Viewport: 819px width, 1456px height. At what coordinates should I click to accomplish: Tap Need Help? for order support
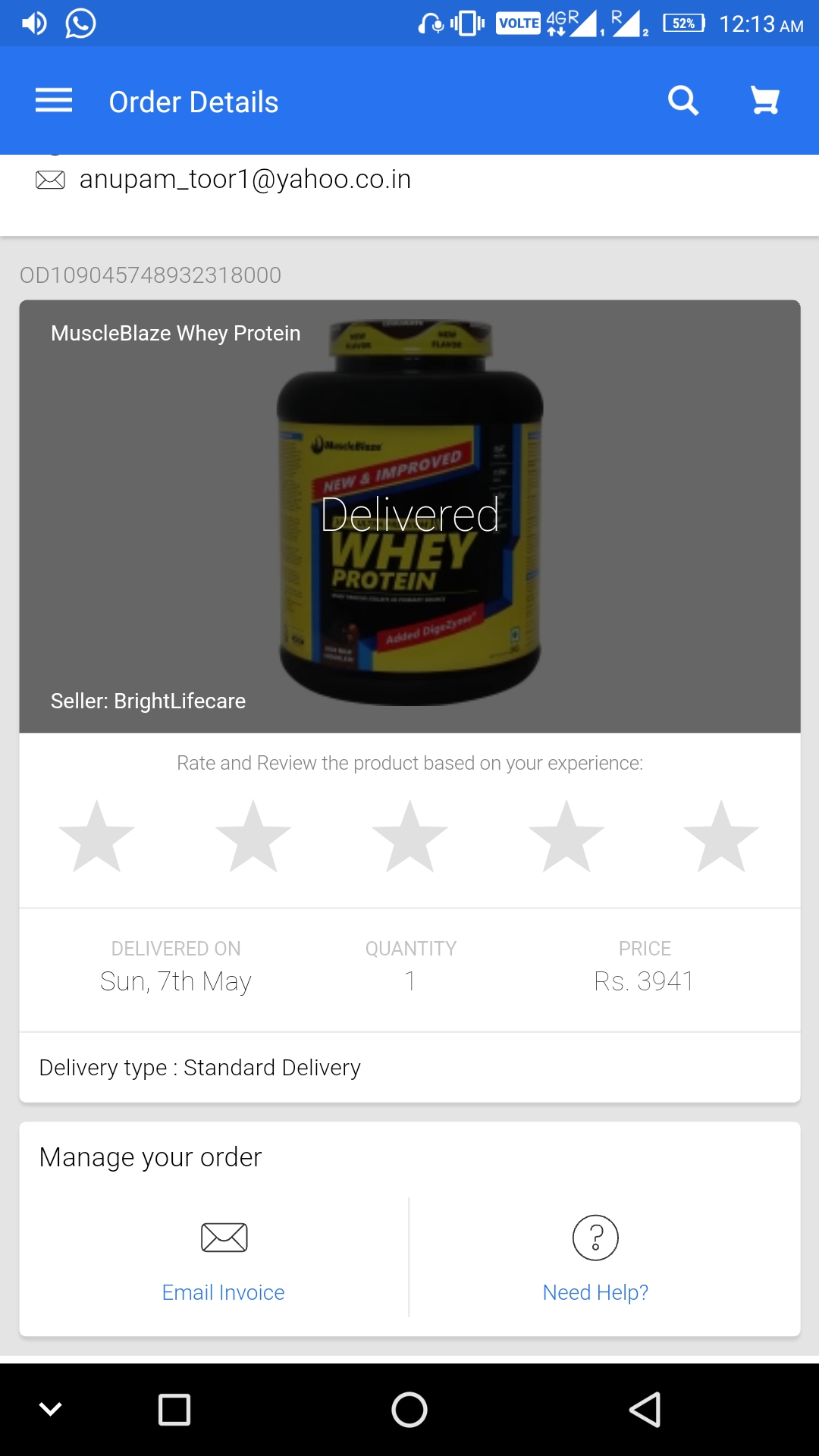coord(595,1257)
